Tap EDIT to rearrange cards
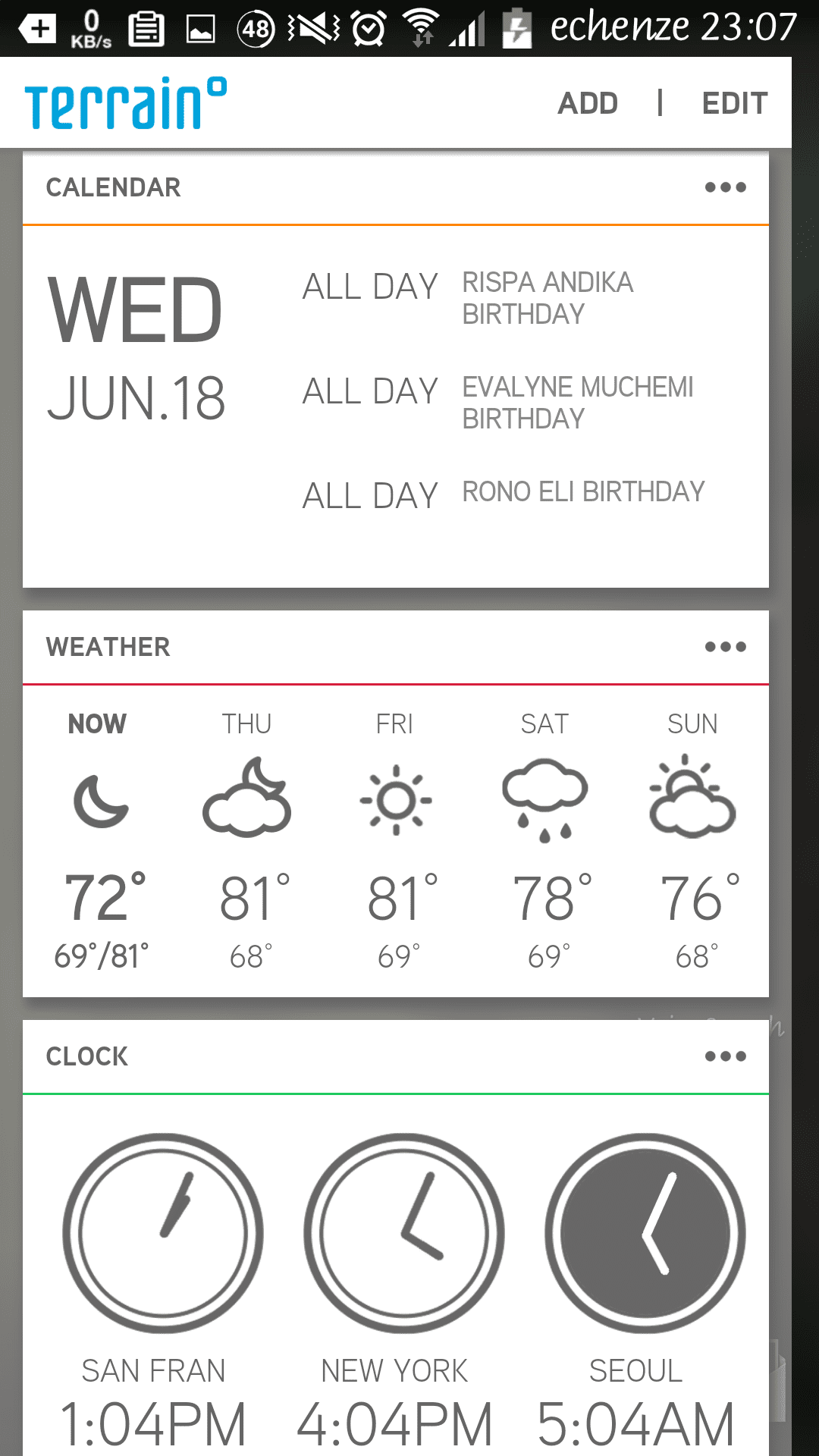This screenshot has height=1456, width=819. 735,103
